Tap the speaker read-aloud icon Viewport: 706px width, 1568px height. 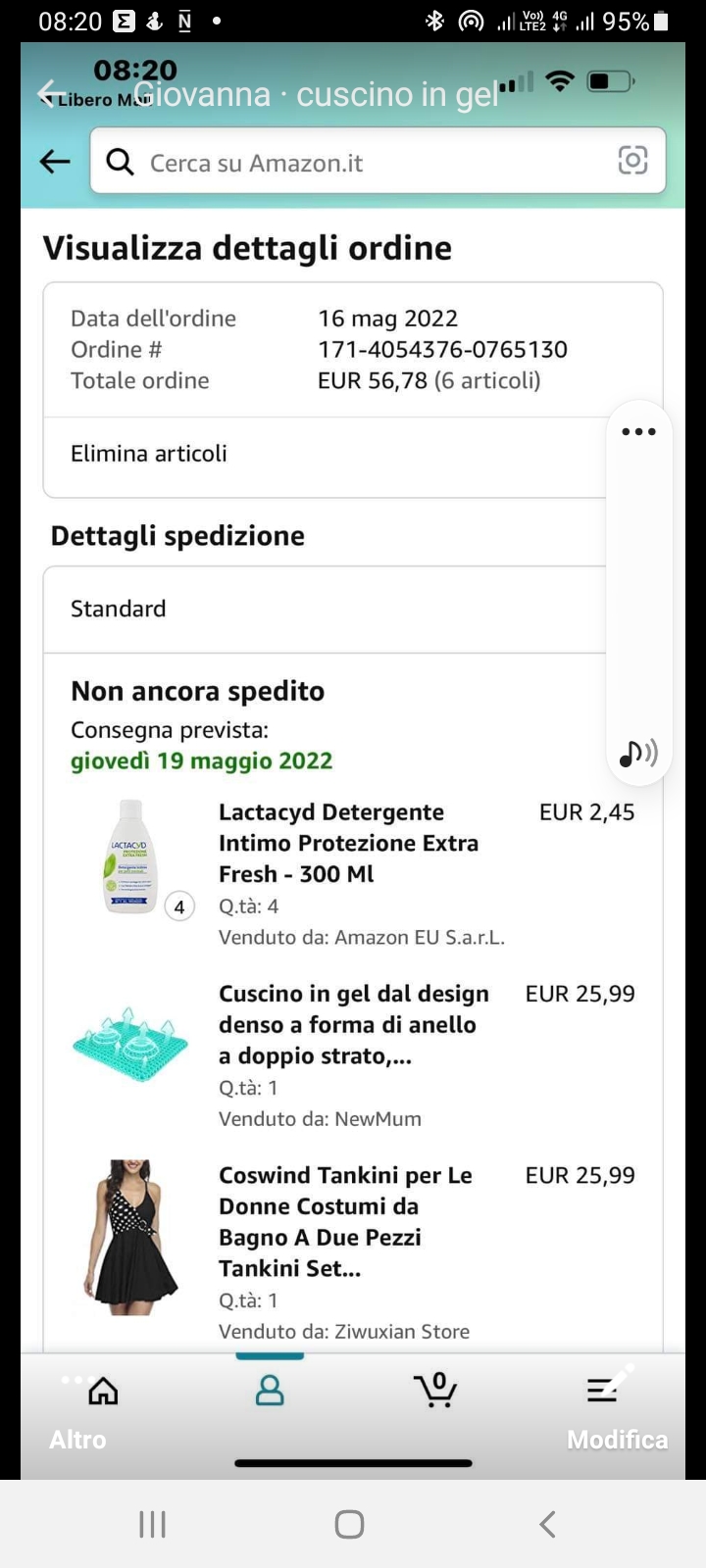click(x=638, y=753)
